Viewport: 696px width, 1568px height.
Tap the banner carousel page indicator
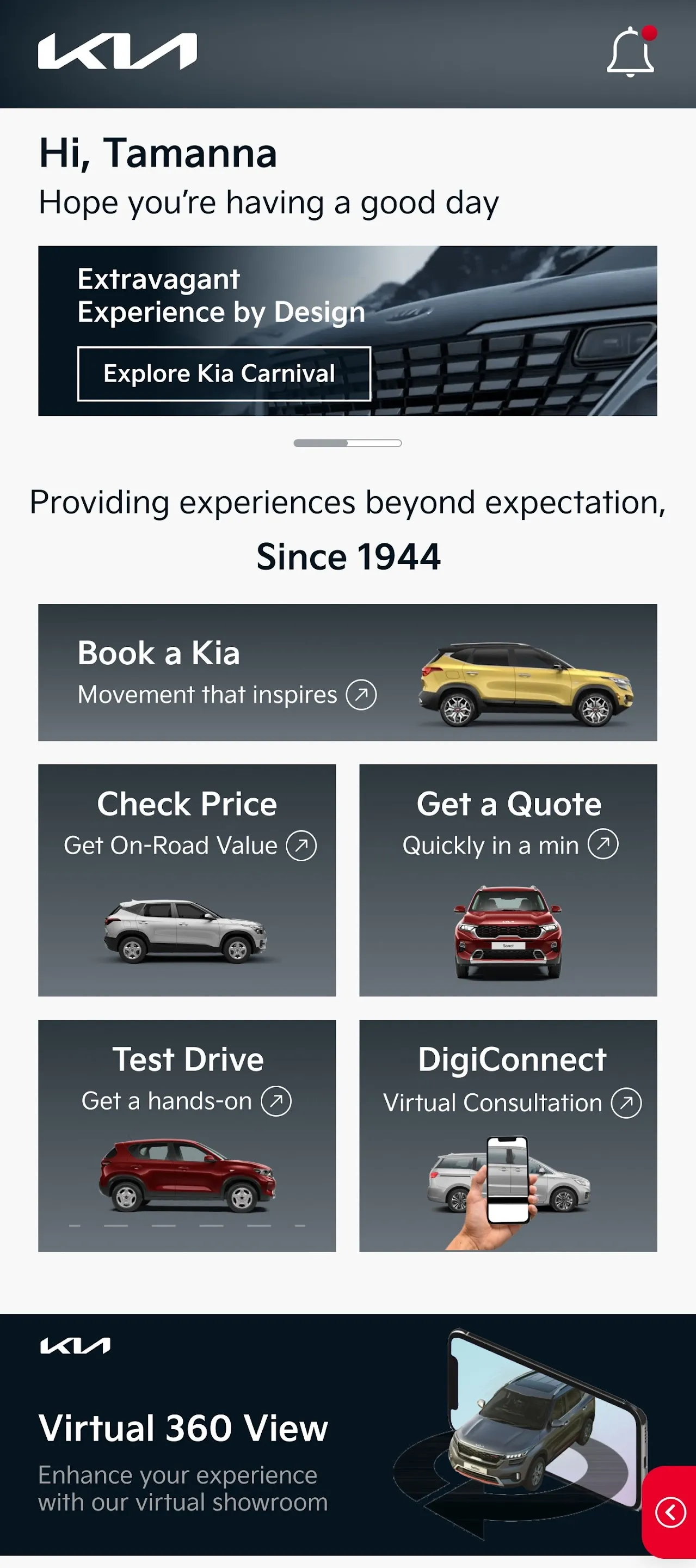tap(347, 443)
